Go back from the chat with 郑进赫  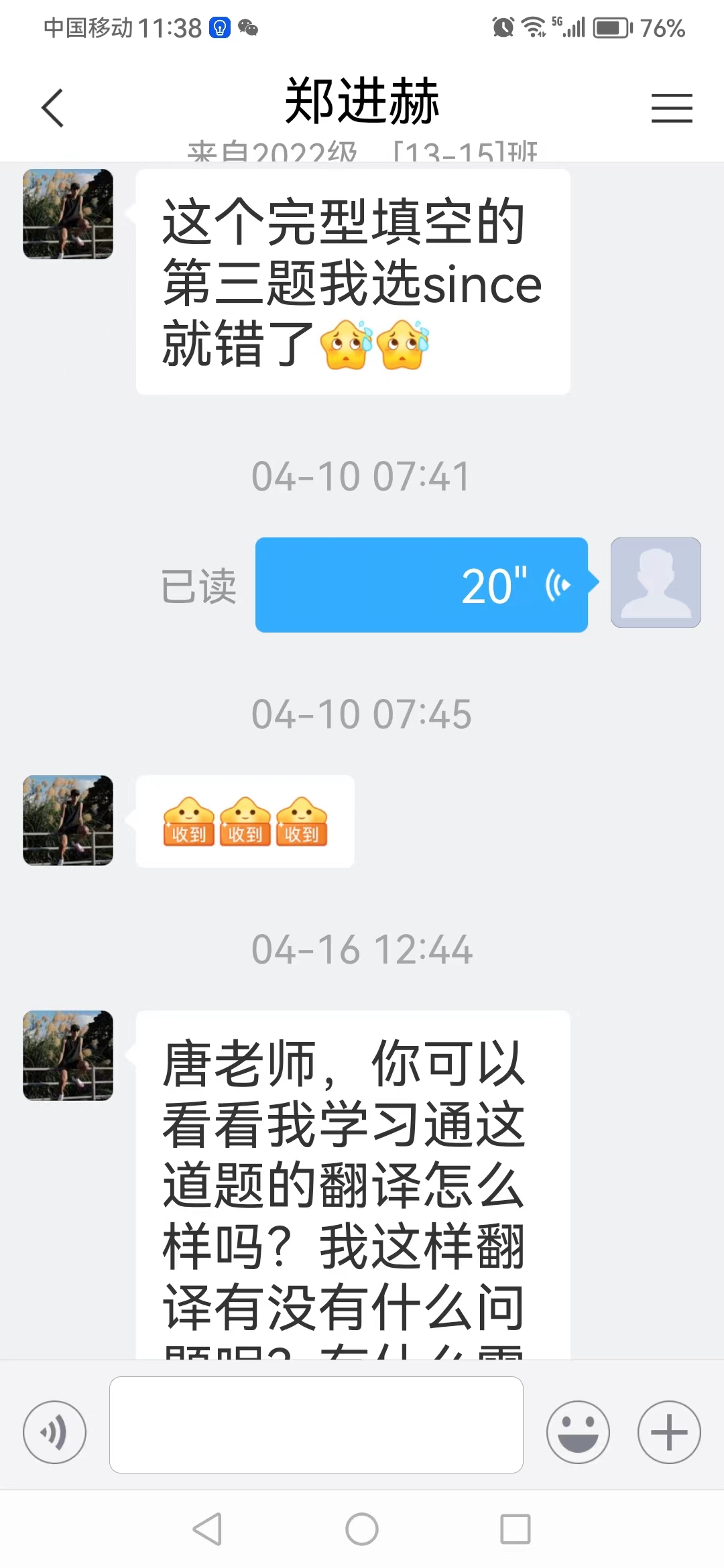pos(52,108)
